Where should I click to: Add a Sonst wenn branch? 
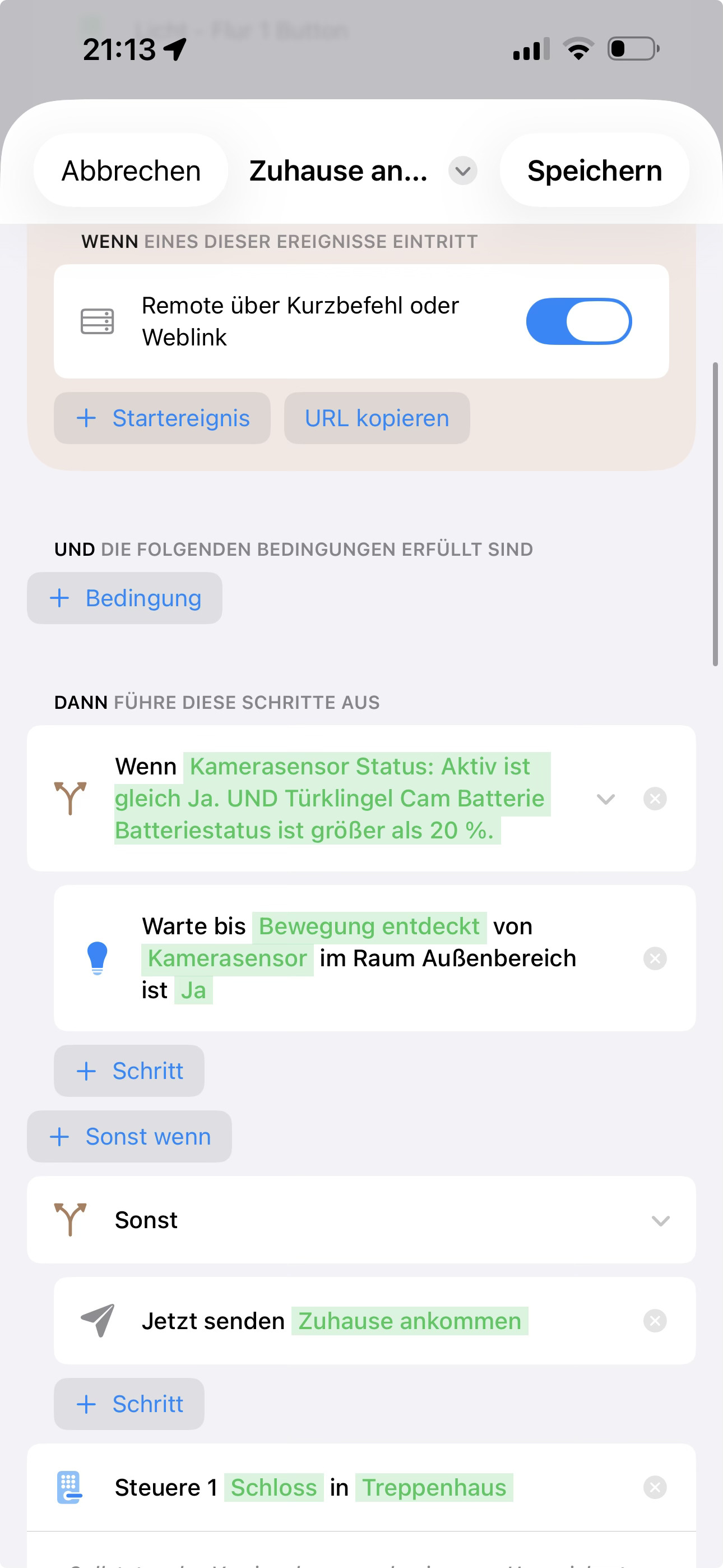[x=129, y=1136]
